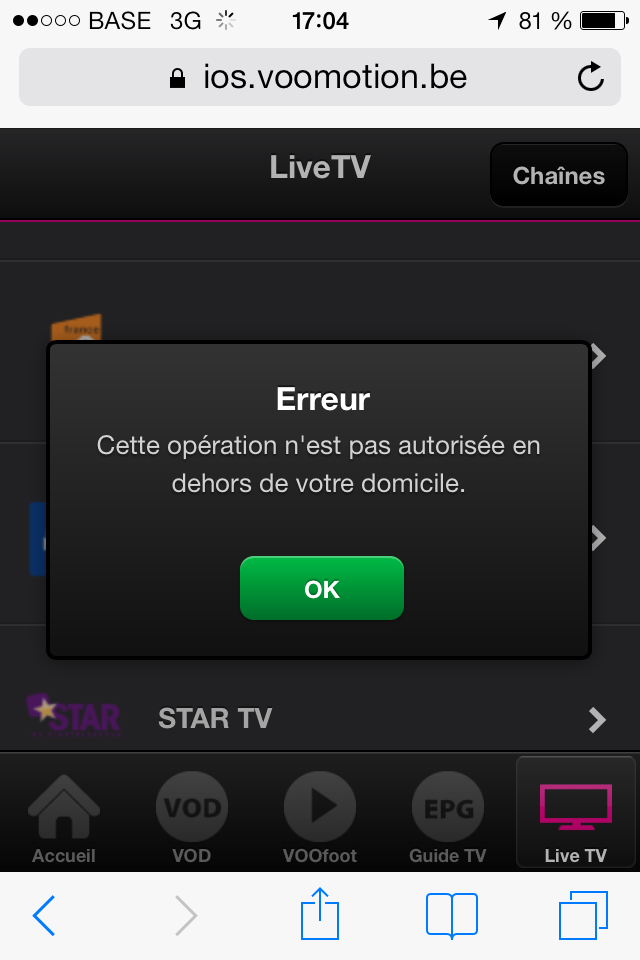Select the Live TV tab
Image resolution: width=640 pixels, height=960 pixels.
(575, 814)
